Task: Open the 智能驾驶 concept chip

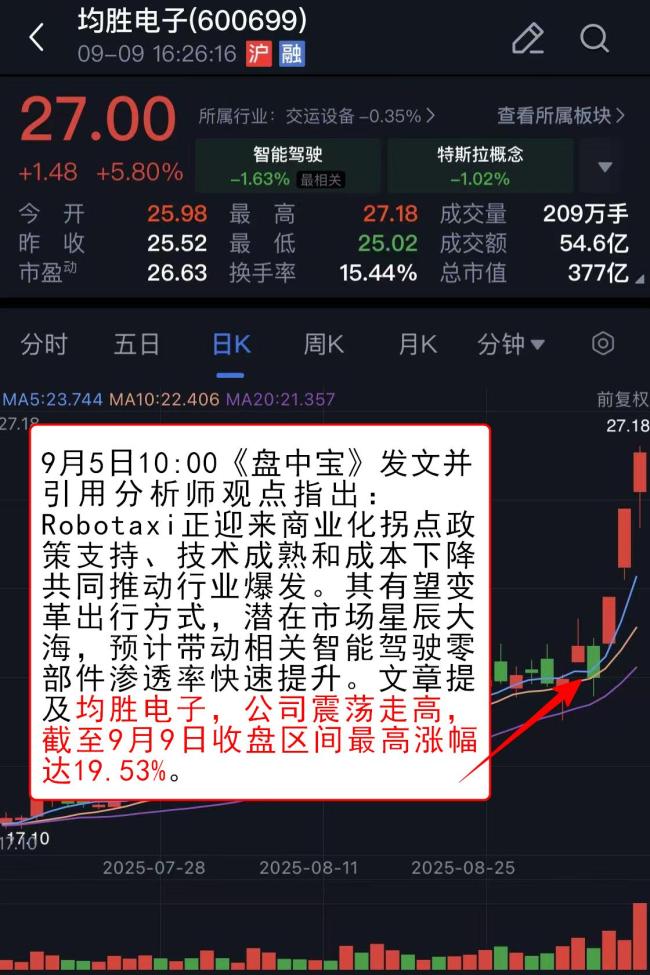Action: coord(288,166)
